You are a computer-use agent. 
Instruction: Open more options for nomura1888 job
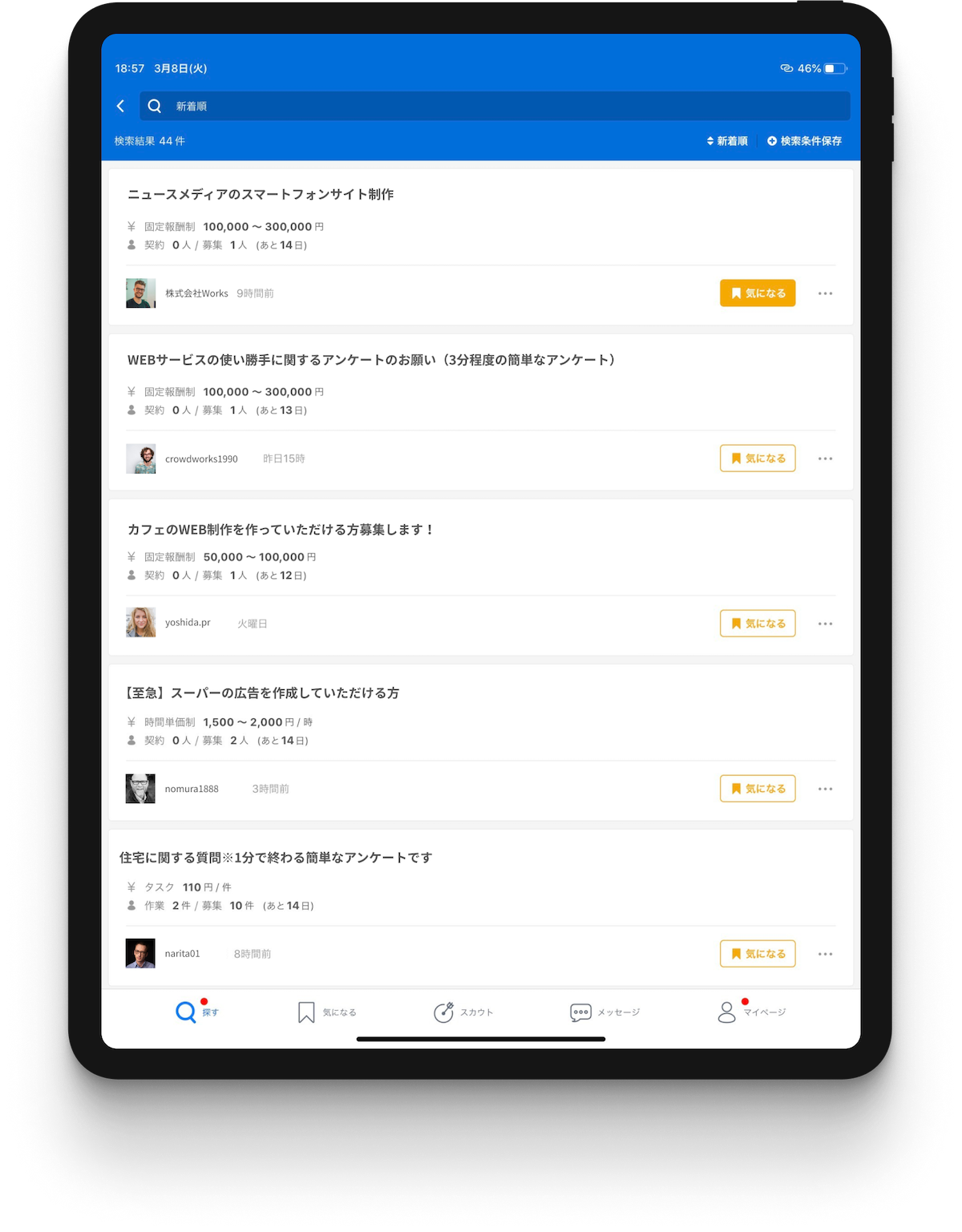pos(825,789)
